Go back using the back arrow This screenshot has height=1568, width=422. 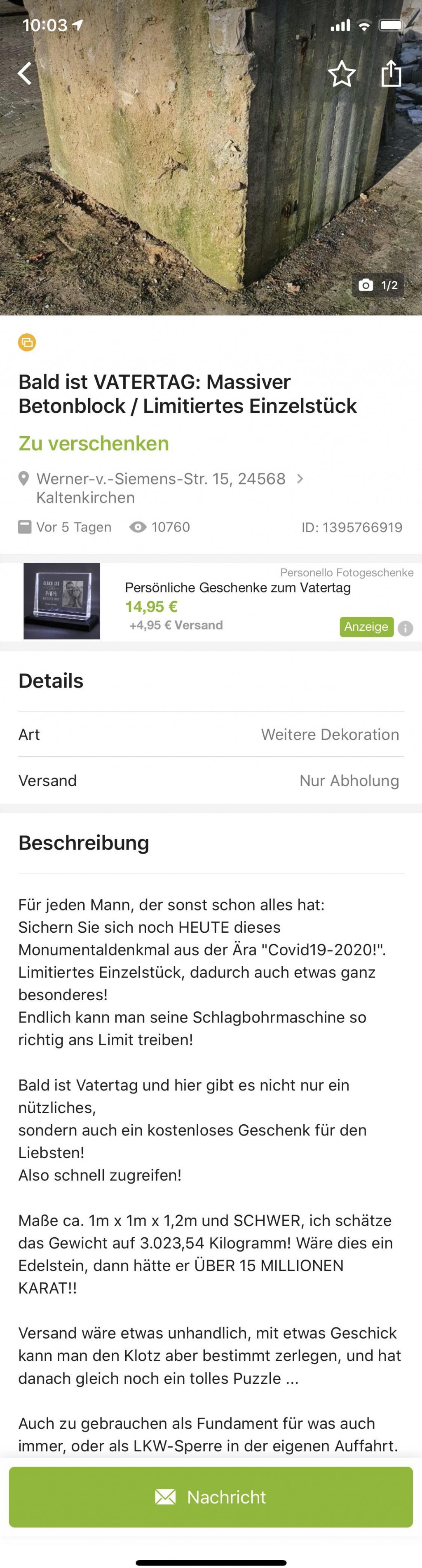[x=24, y=74]
